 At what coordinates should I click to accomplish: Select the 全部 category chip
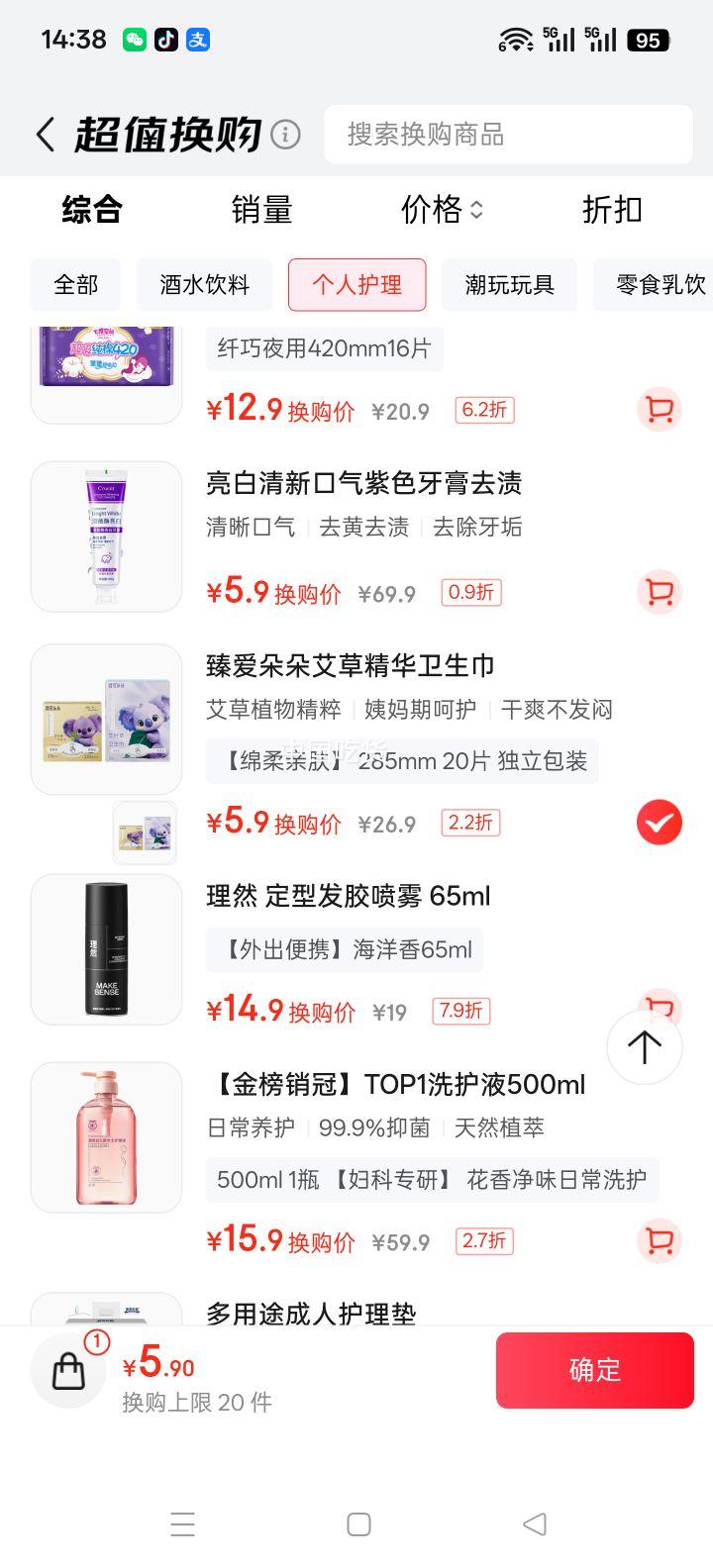click(x=76, y=285)
